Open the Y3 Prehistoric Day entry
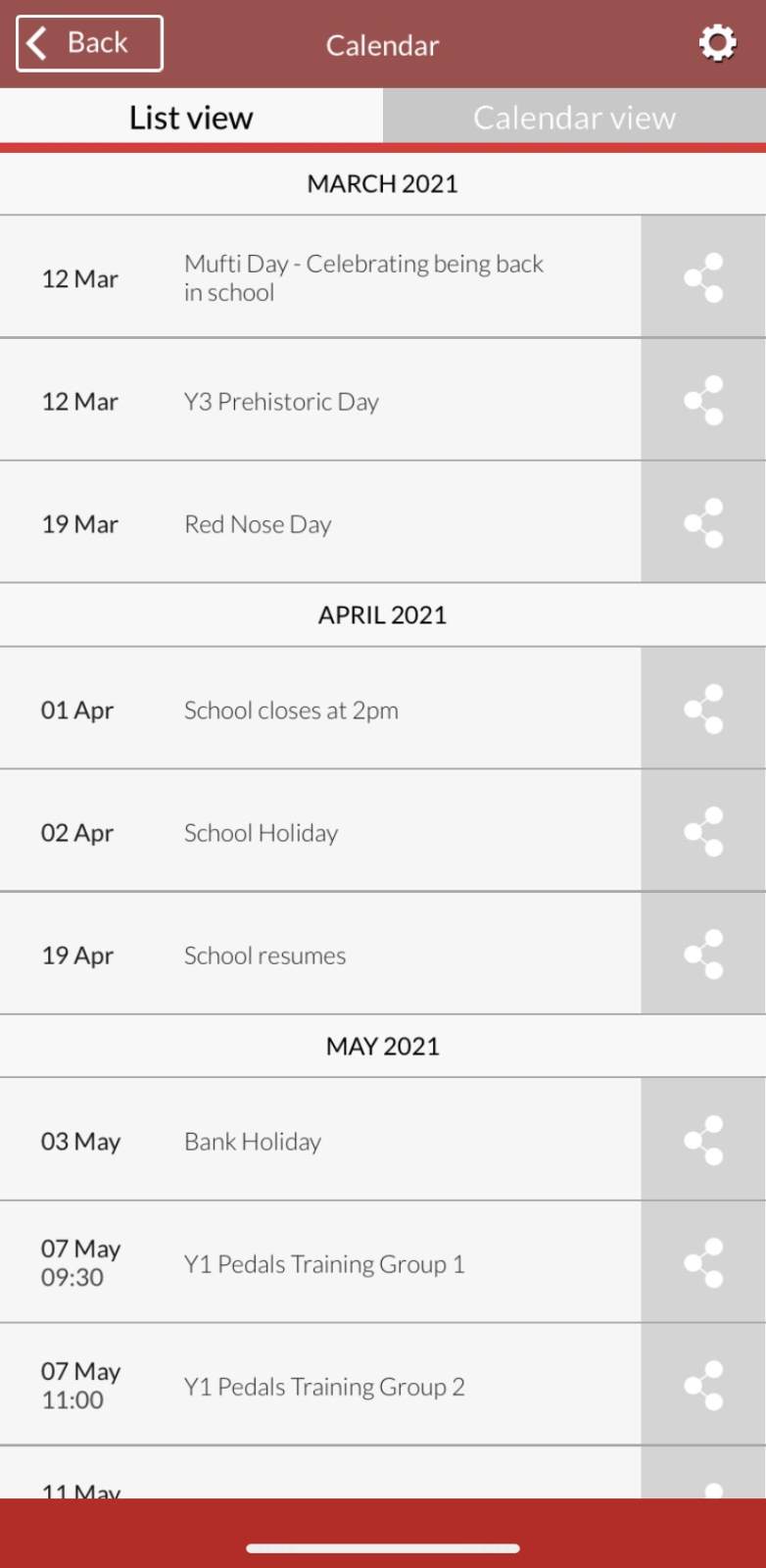This screenshot has width=766, height=1568. tap(320, 400)
